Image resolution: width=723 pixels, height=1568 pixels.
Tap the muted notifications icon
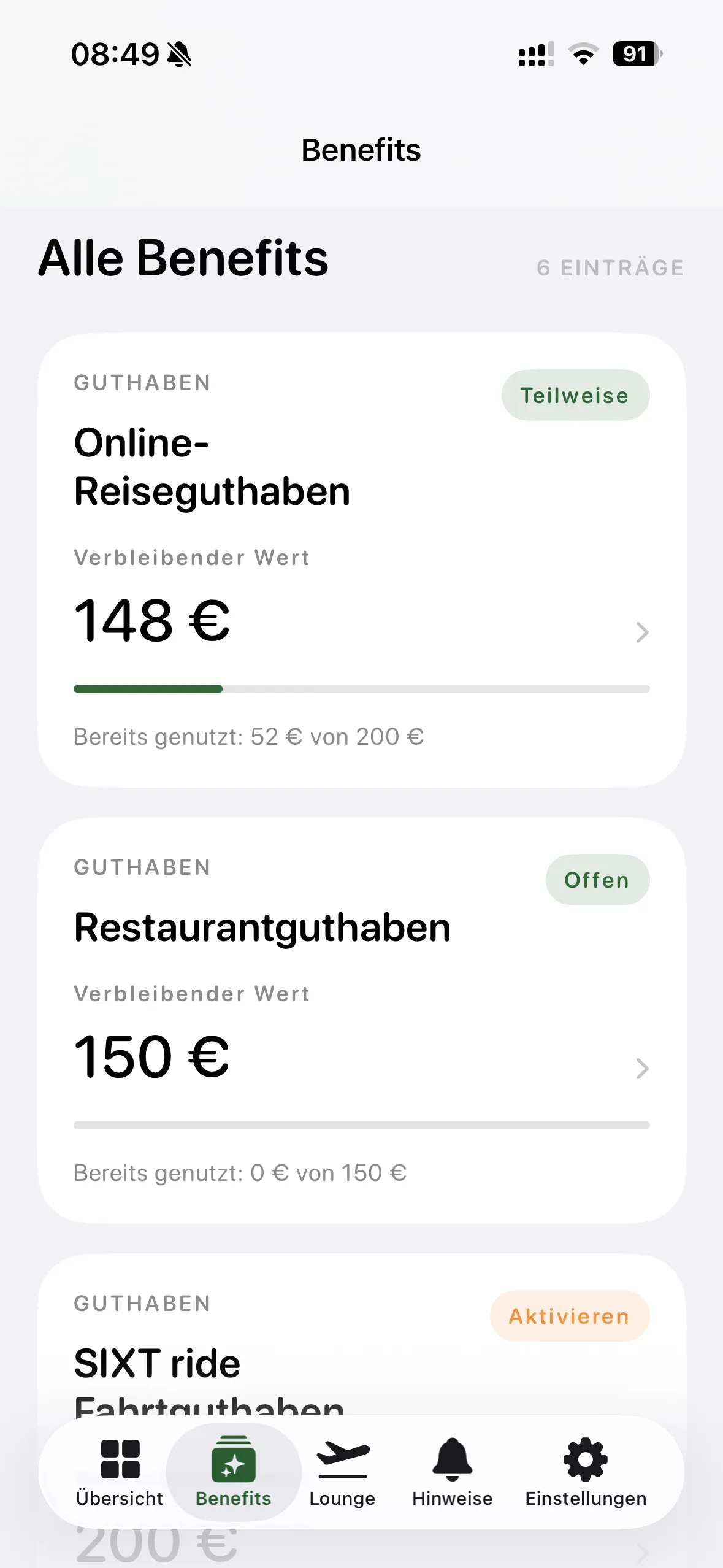pyautogui.click(x=179, y=55)
